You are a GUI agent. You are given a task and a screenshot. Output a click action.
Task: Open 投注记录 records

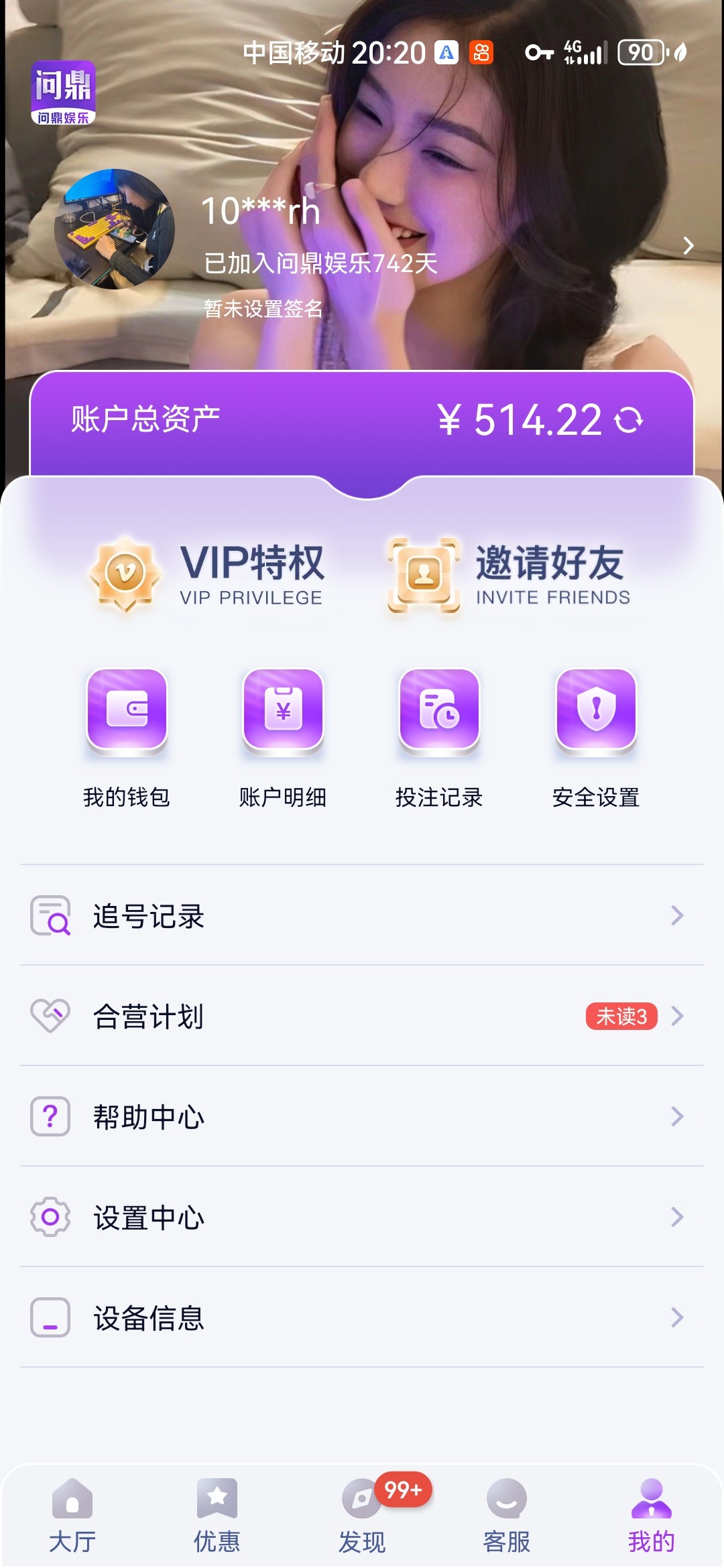(x=439, y=737)
